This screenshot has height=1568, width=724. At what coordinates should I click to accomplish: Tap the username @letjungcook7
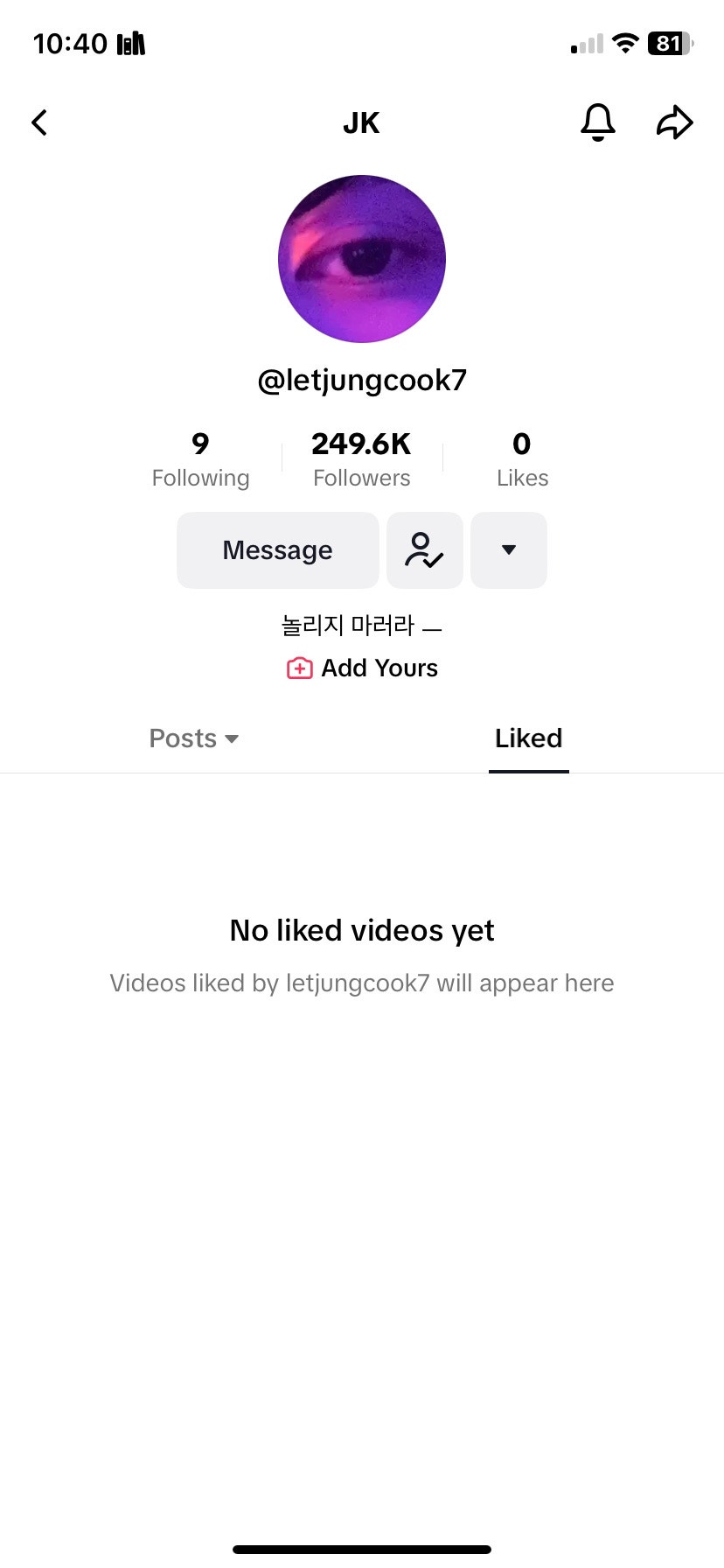361,379
